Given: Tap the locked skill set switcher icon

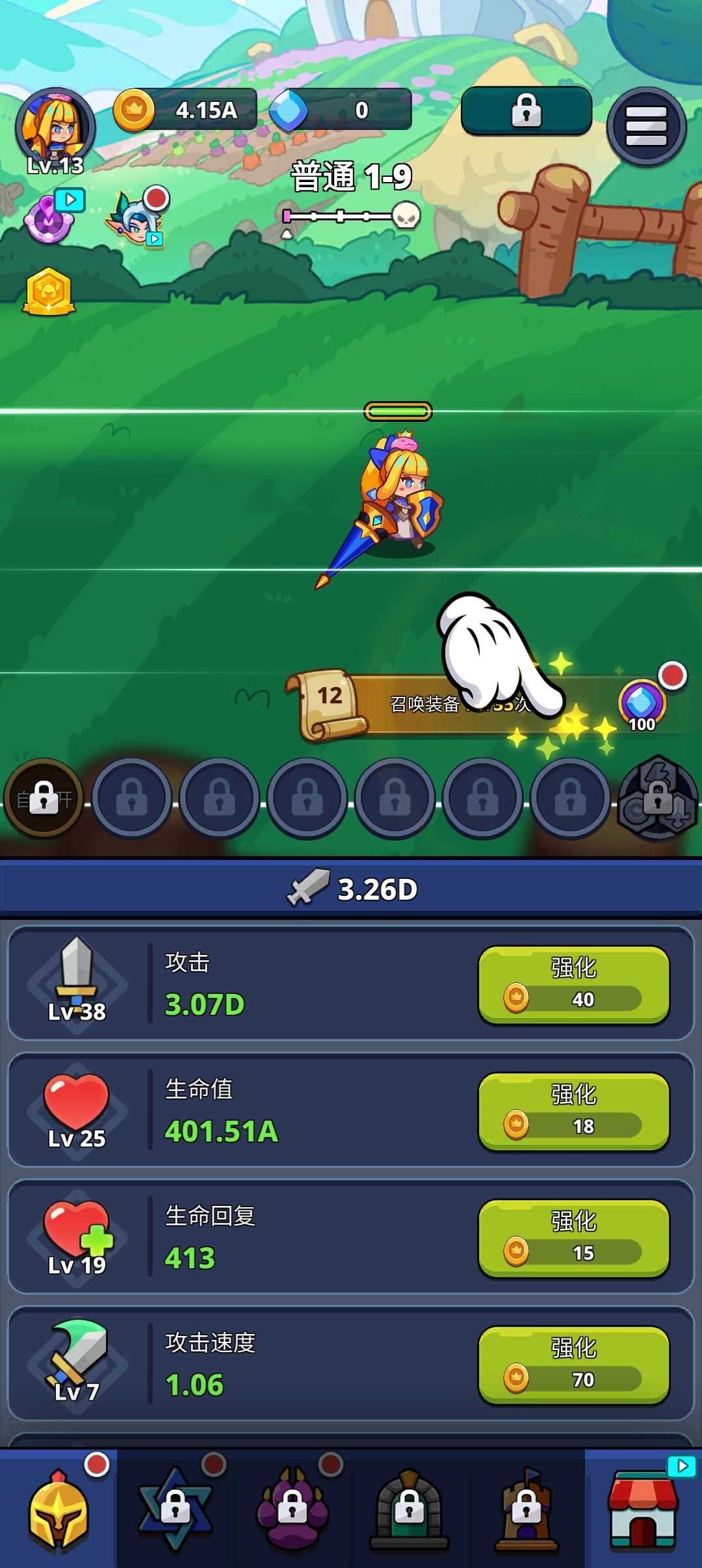Looking at the screenshot, I should click(x=658, y=798).
